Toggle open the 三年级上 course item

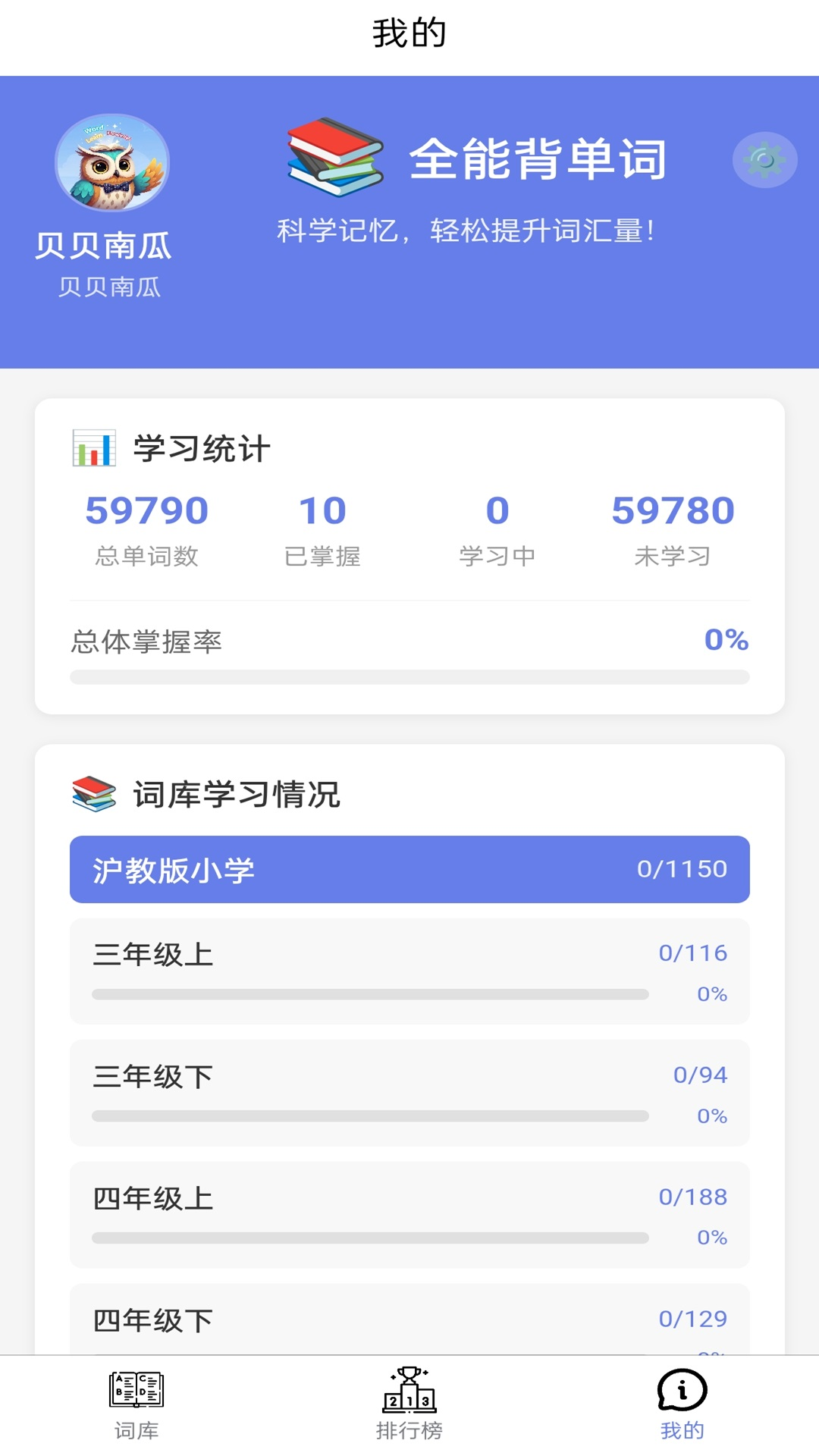click(409, 971)
